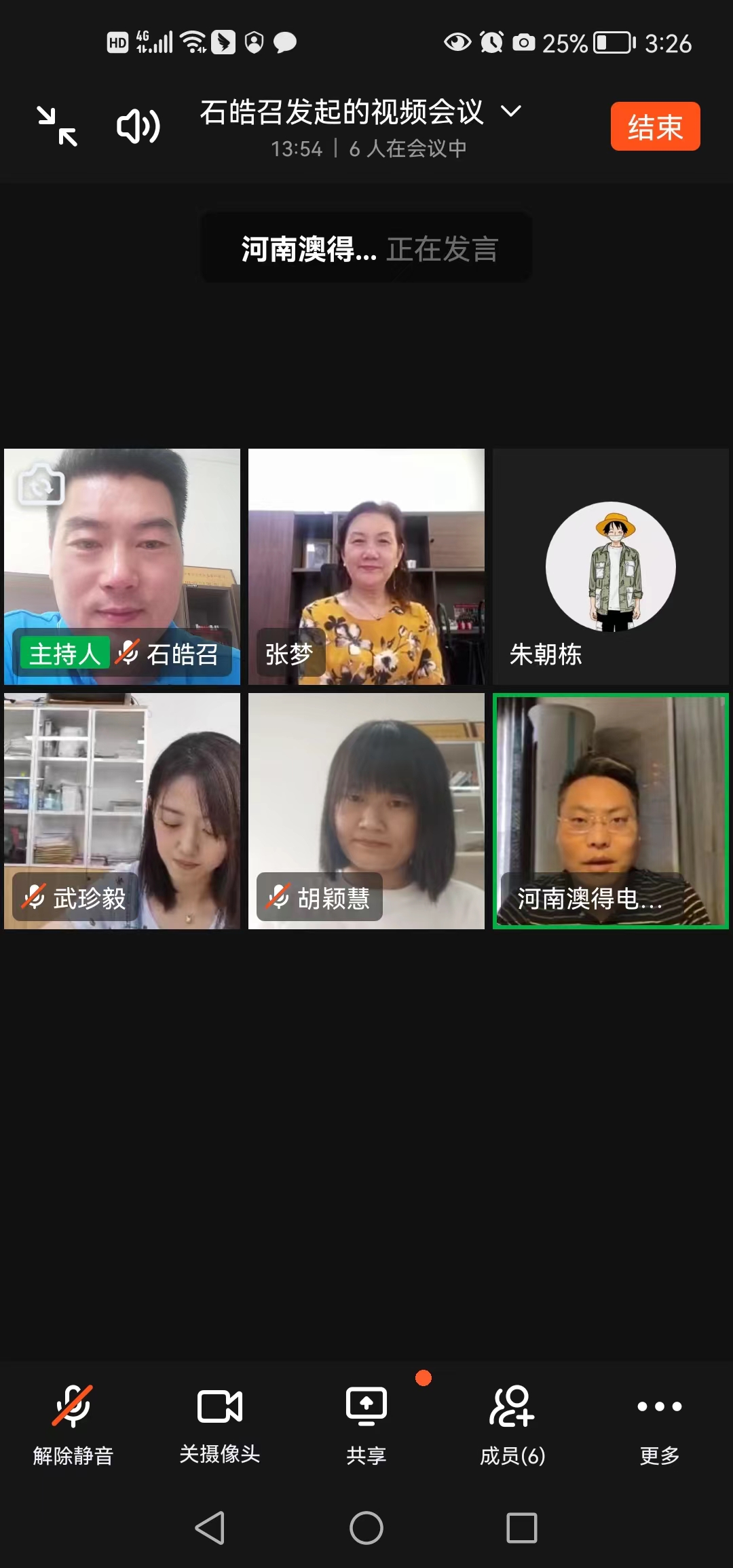Minimize the meeting window
Image resolution: width=733 pixels, height=1568 pixels.
[57, 126]
